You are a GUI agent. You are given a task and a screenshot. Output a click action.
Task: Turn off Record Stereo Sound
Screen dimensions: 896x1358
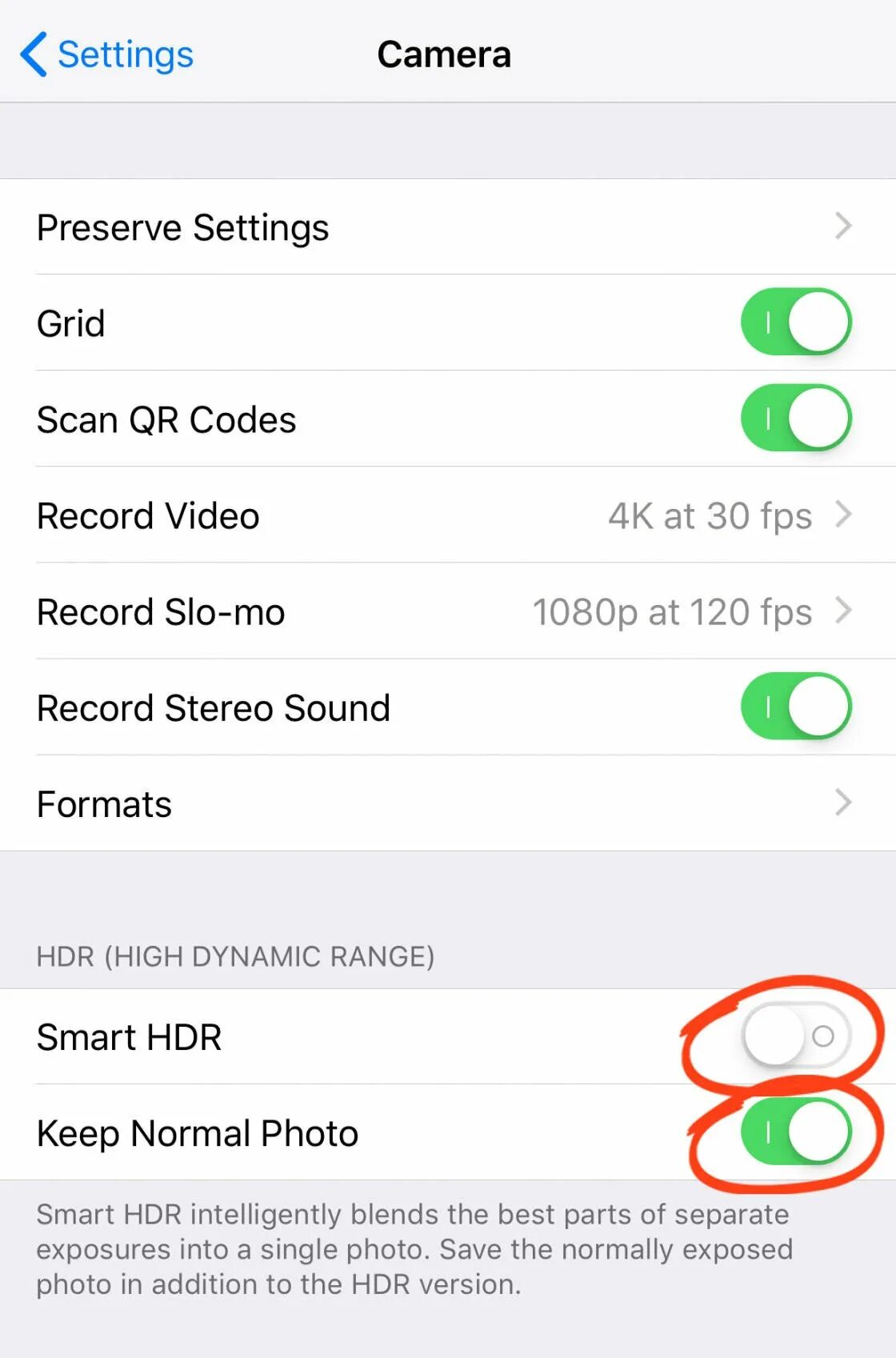click(x=795, y=707)
